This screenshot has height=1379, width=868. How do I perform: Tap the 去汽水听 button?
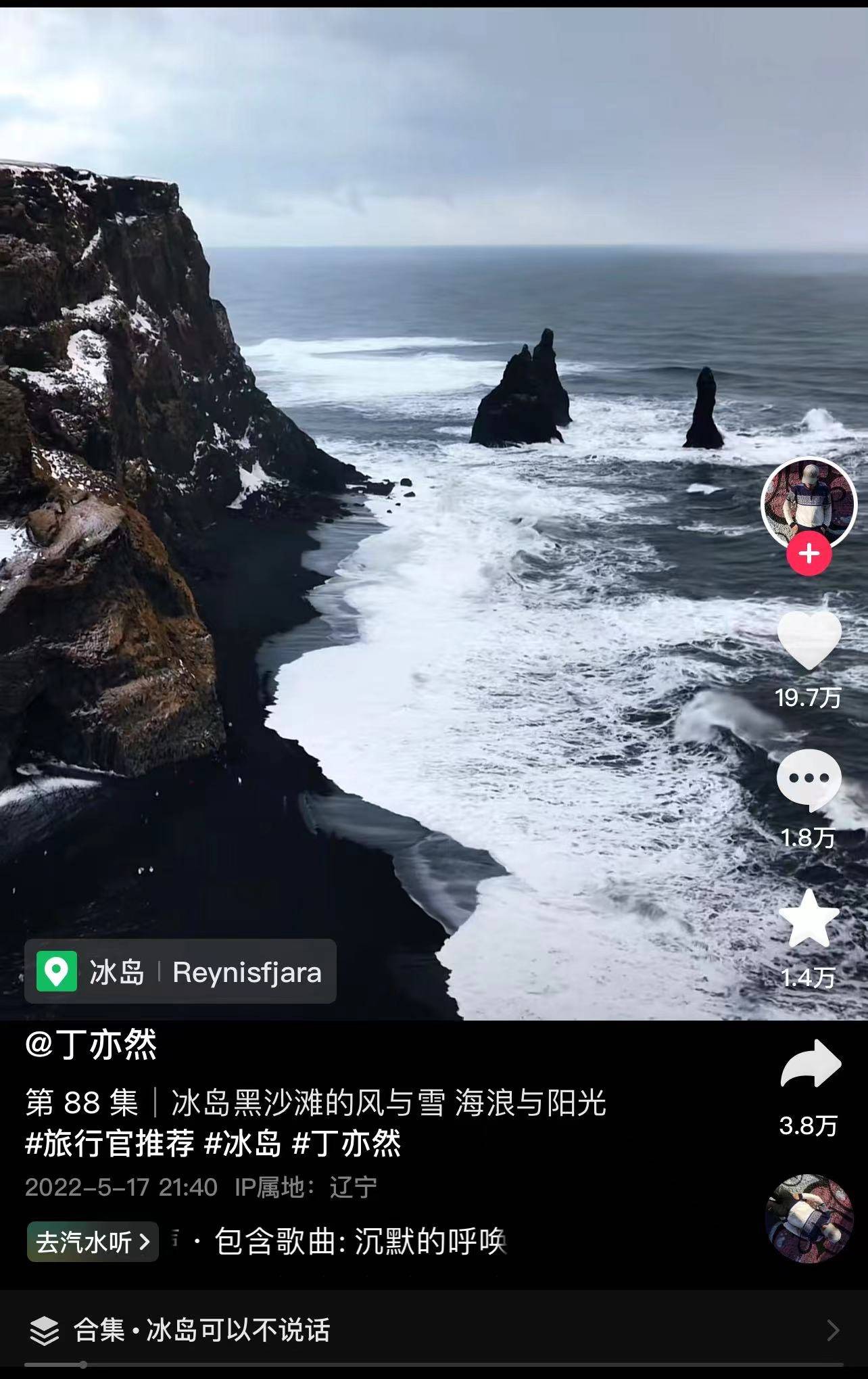point(93,1242)
